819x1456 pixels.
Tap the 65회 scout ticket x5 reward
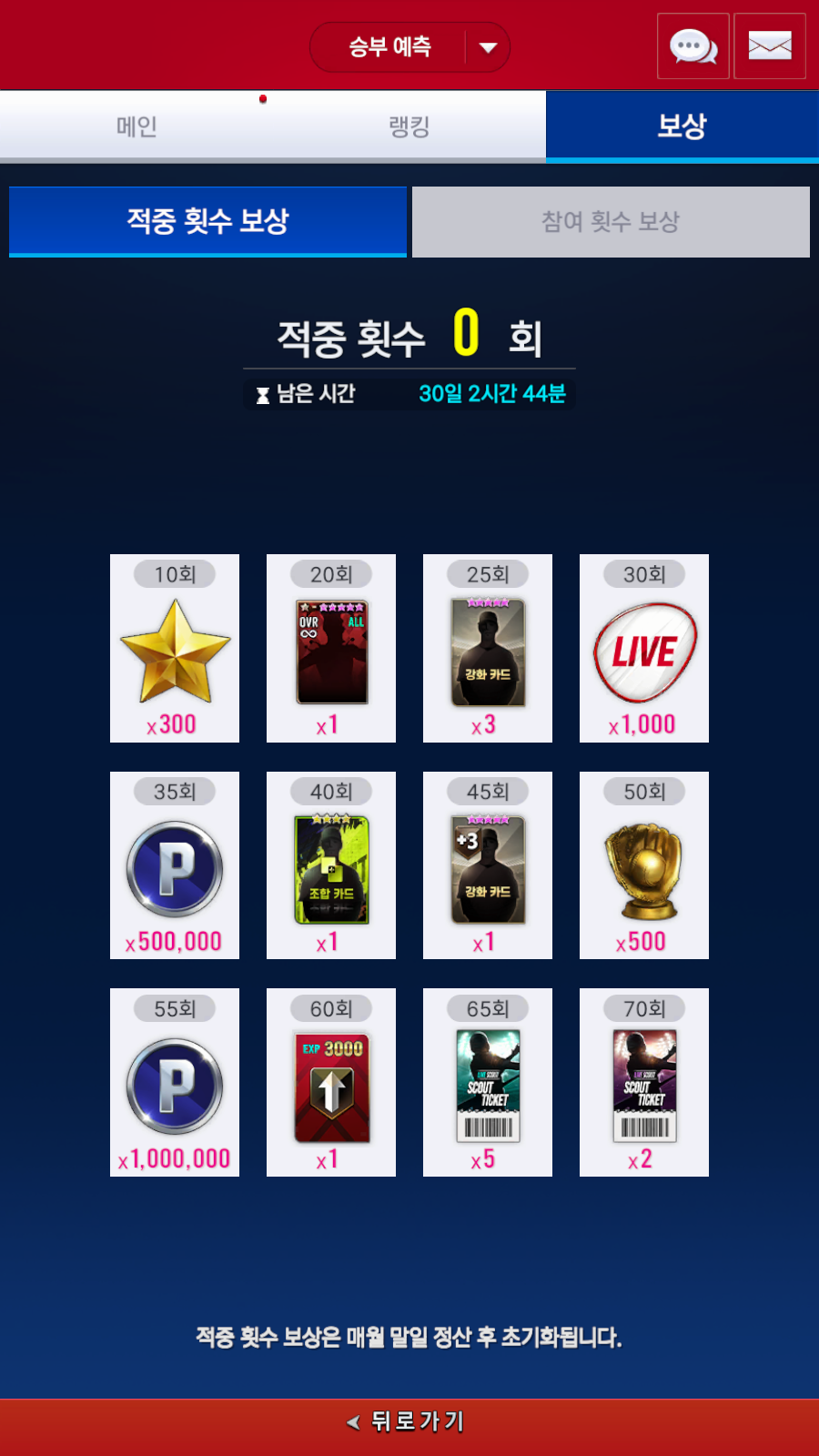(488, 1083)
